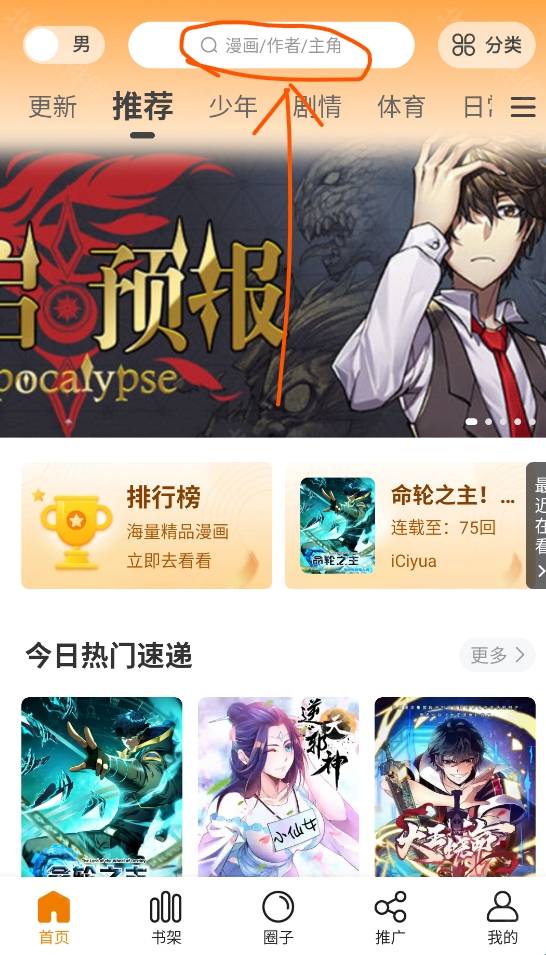546x955 pixels.
Task: Toggle the 男 gender switch
Action: (64, 44)
